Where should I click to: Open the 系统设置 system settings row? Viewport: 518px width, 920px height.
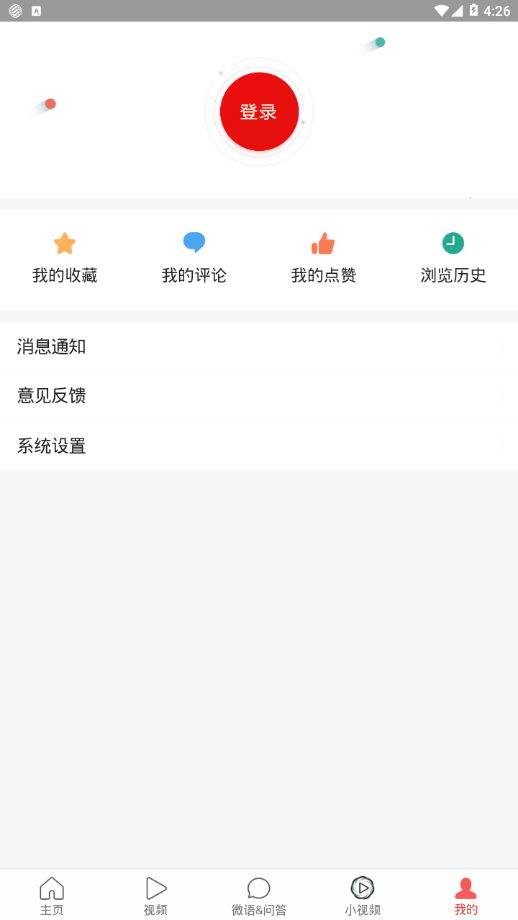(x=259, y=445)
